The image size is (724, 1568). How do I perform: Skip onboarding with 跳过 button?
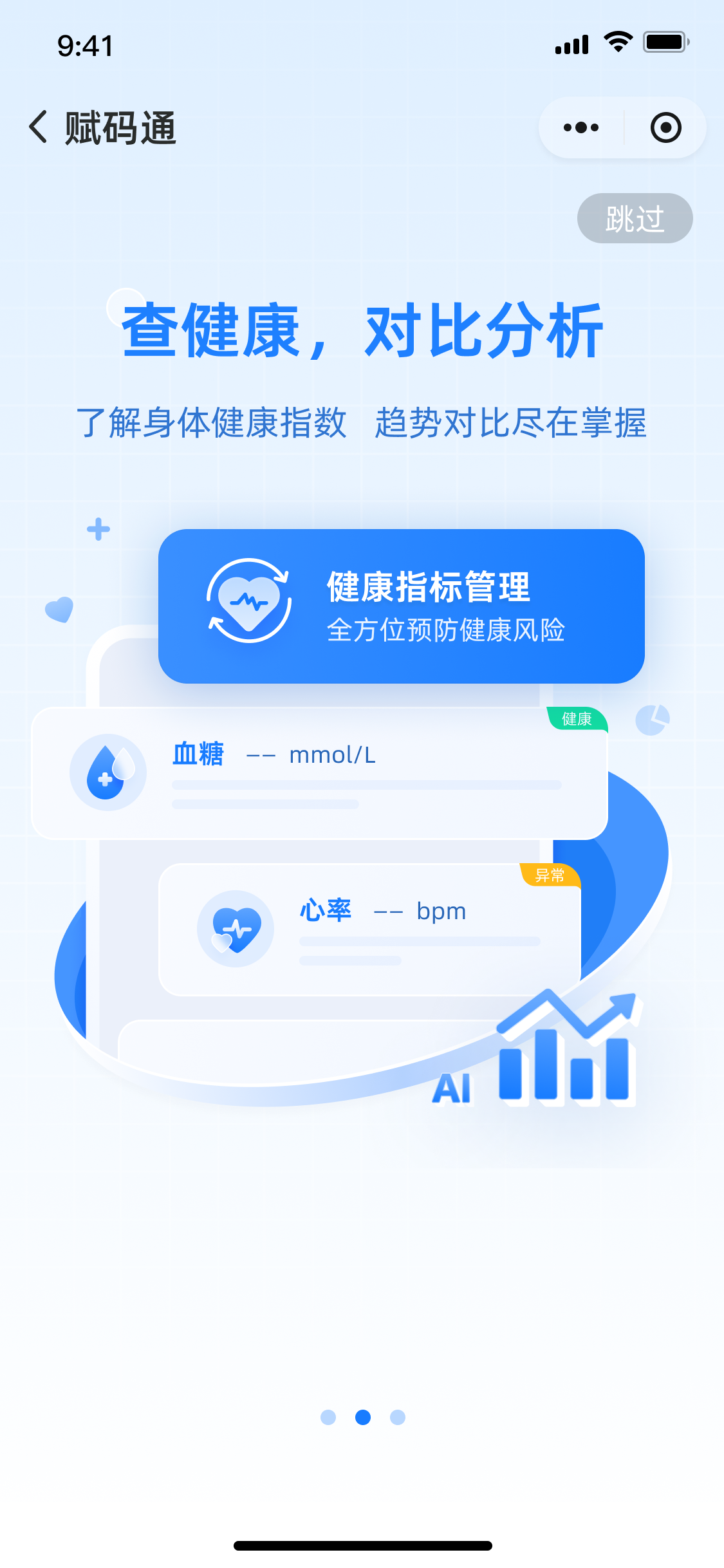(635, 219)
